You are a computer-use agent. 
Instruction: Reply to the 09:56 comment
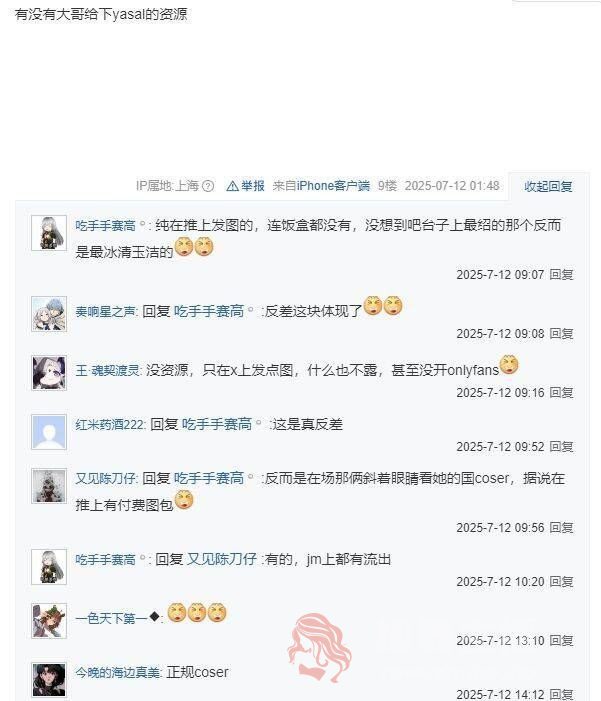coord(562,527)
